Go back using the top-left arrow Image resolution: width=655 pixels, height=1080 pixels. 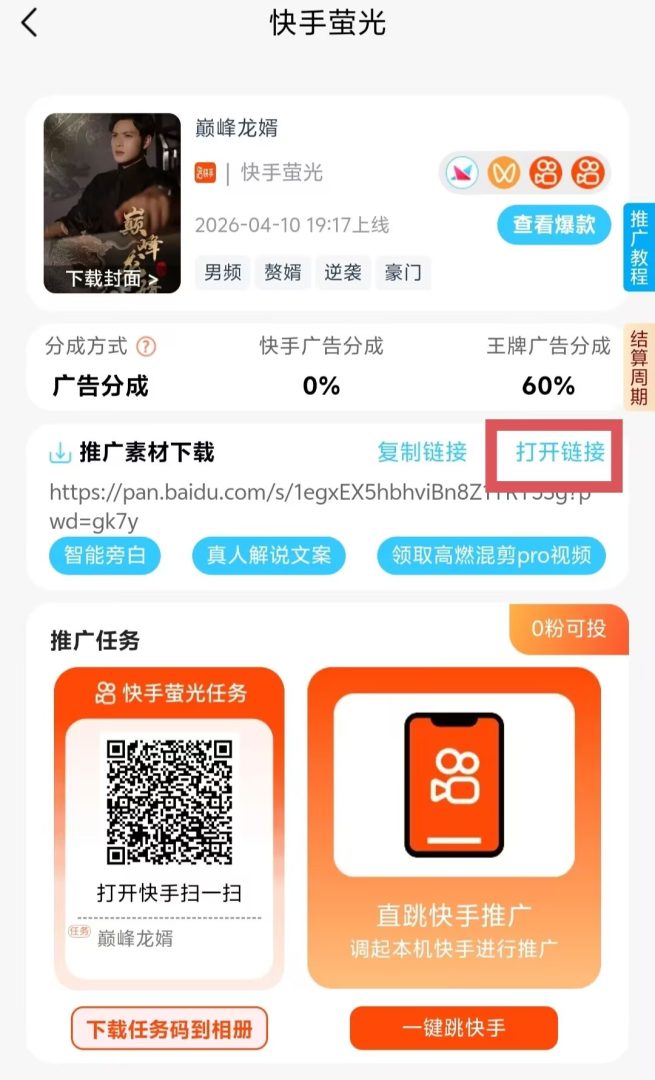[x=29, y=23]
